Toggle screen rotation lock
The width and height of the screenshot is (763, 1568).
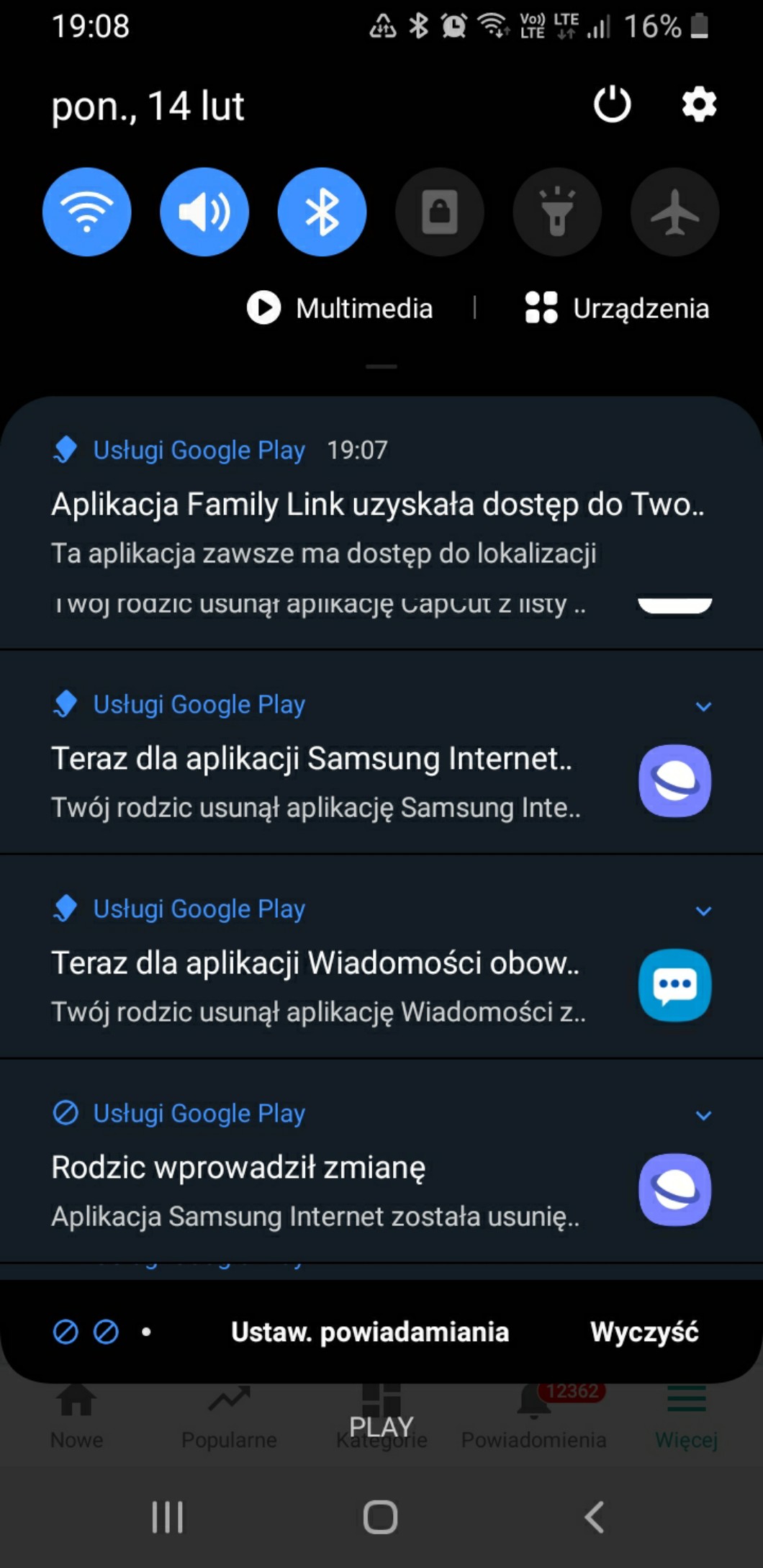coord(440,212)
